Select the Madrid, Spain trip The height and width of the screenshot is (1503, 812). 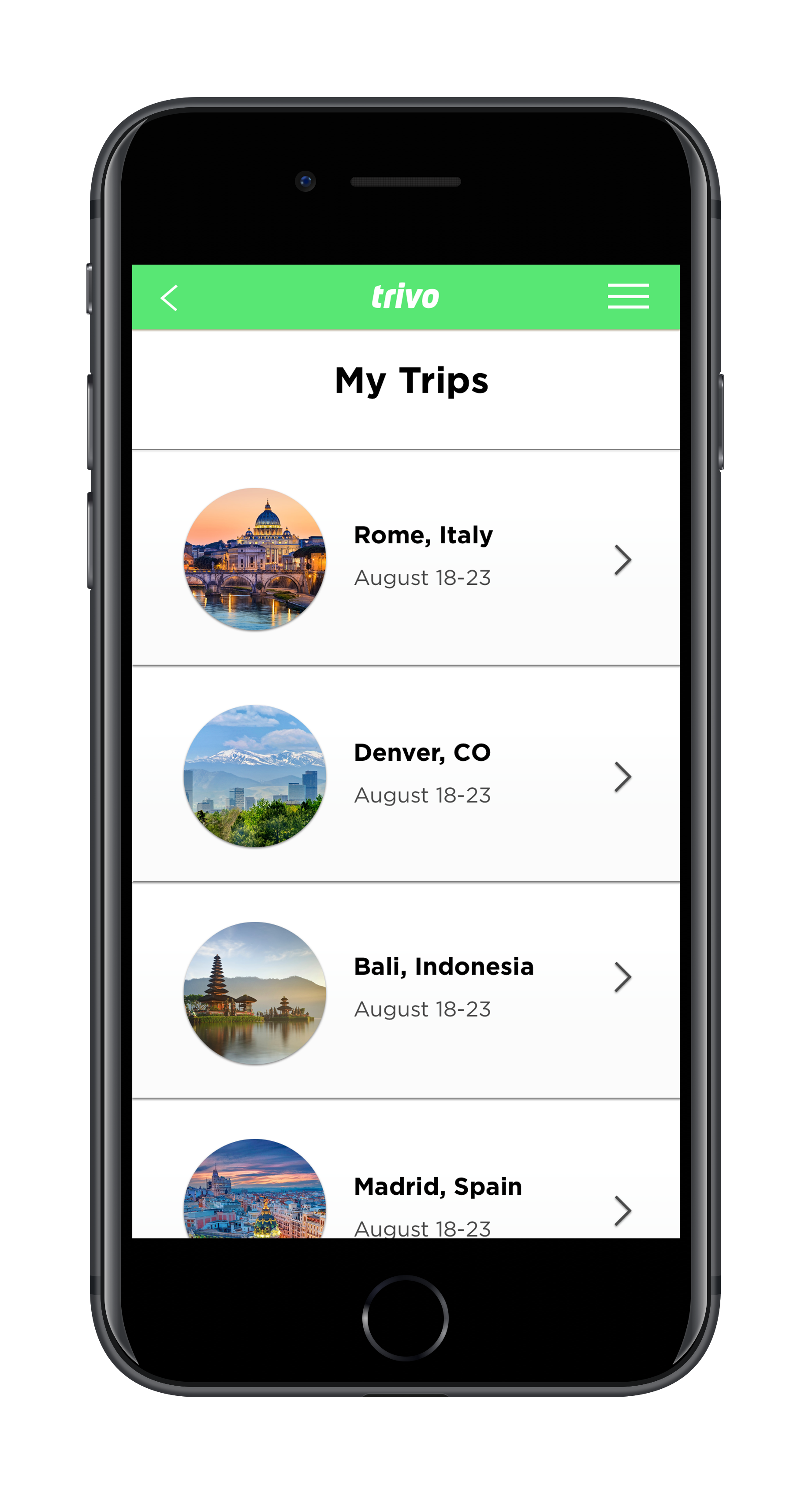point(437,1187)
